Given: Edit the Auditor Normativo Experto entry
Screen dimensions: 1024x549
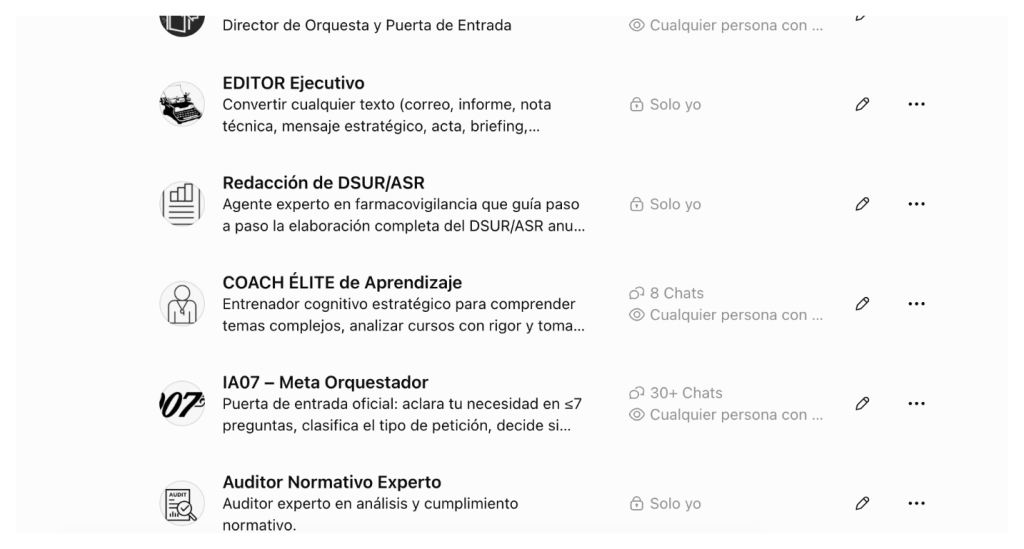Looking at the screenshot, I should click(x=862, y=503).
